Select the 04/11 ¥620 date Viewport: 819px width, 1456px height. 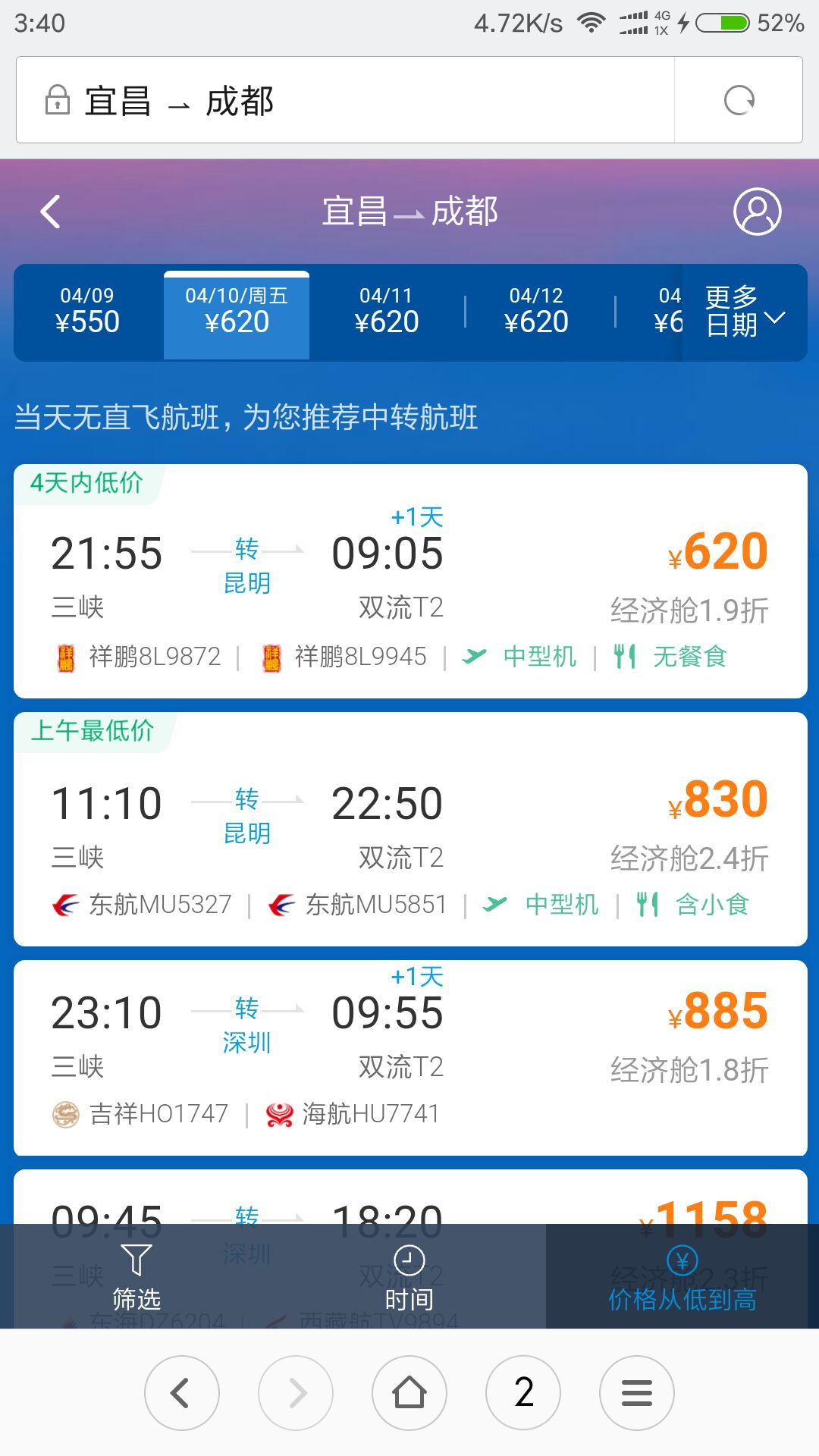[387, 312]
